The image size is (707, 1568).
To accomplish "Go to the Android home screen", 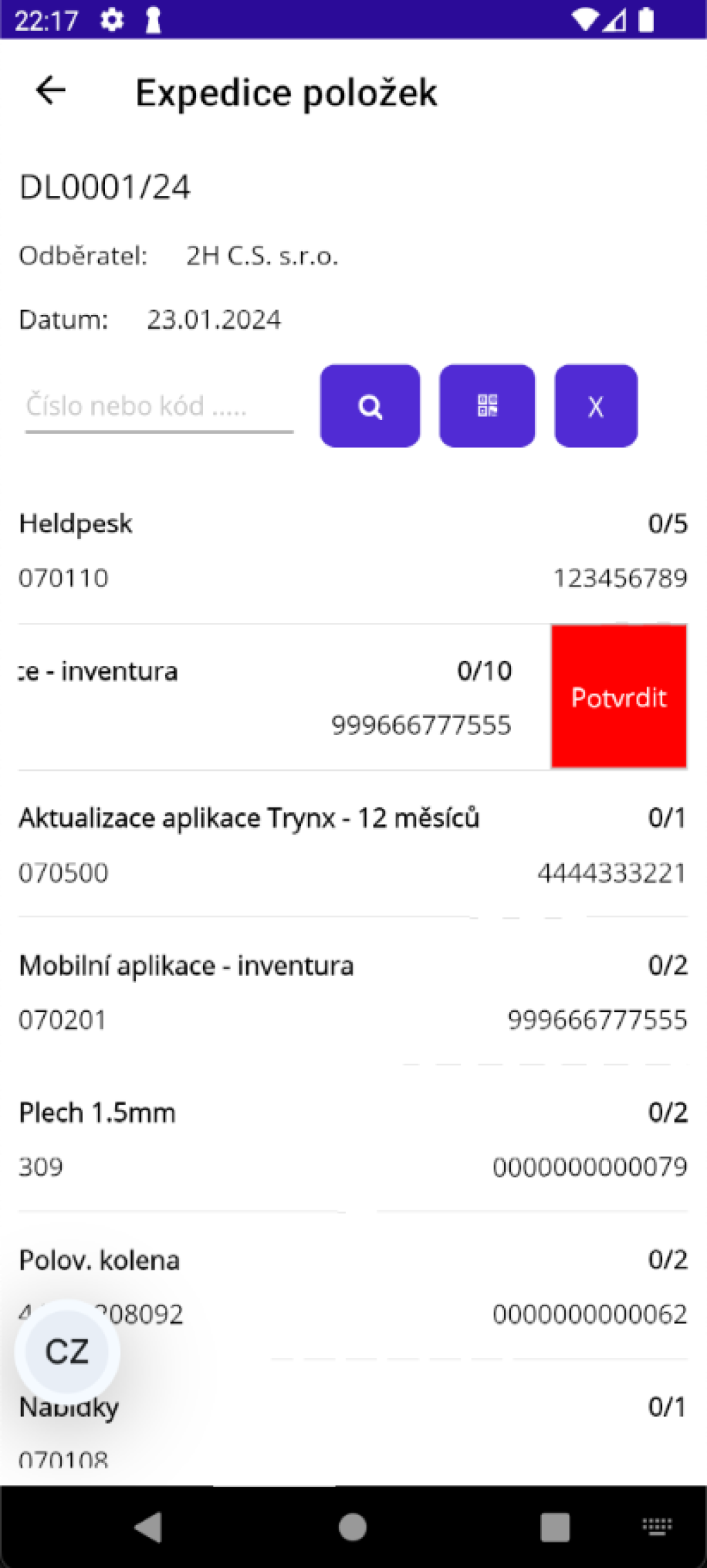I will [x=353, y=1527].
